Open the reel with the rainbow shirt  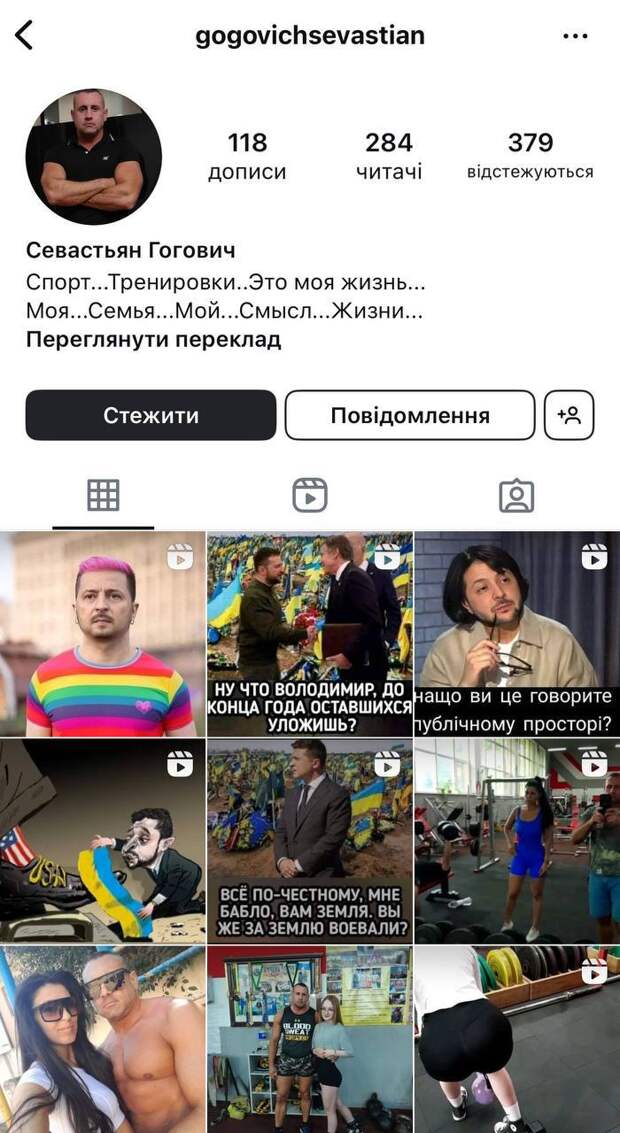[101, 634]
